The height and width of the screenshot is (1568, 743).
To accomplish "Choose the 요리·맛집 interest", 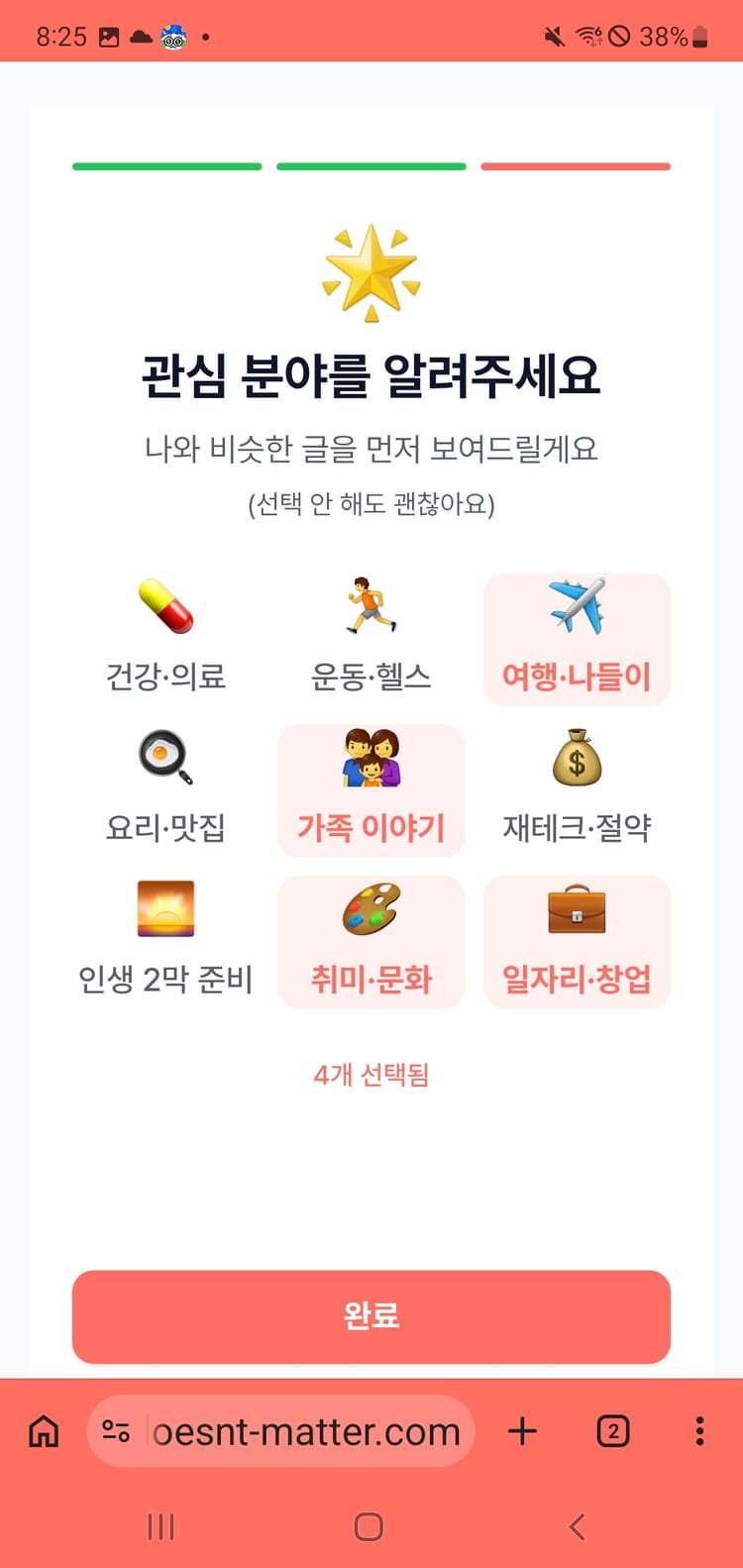I will tap(165, 790).
